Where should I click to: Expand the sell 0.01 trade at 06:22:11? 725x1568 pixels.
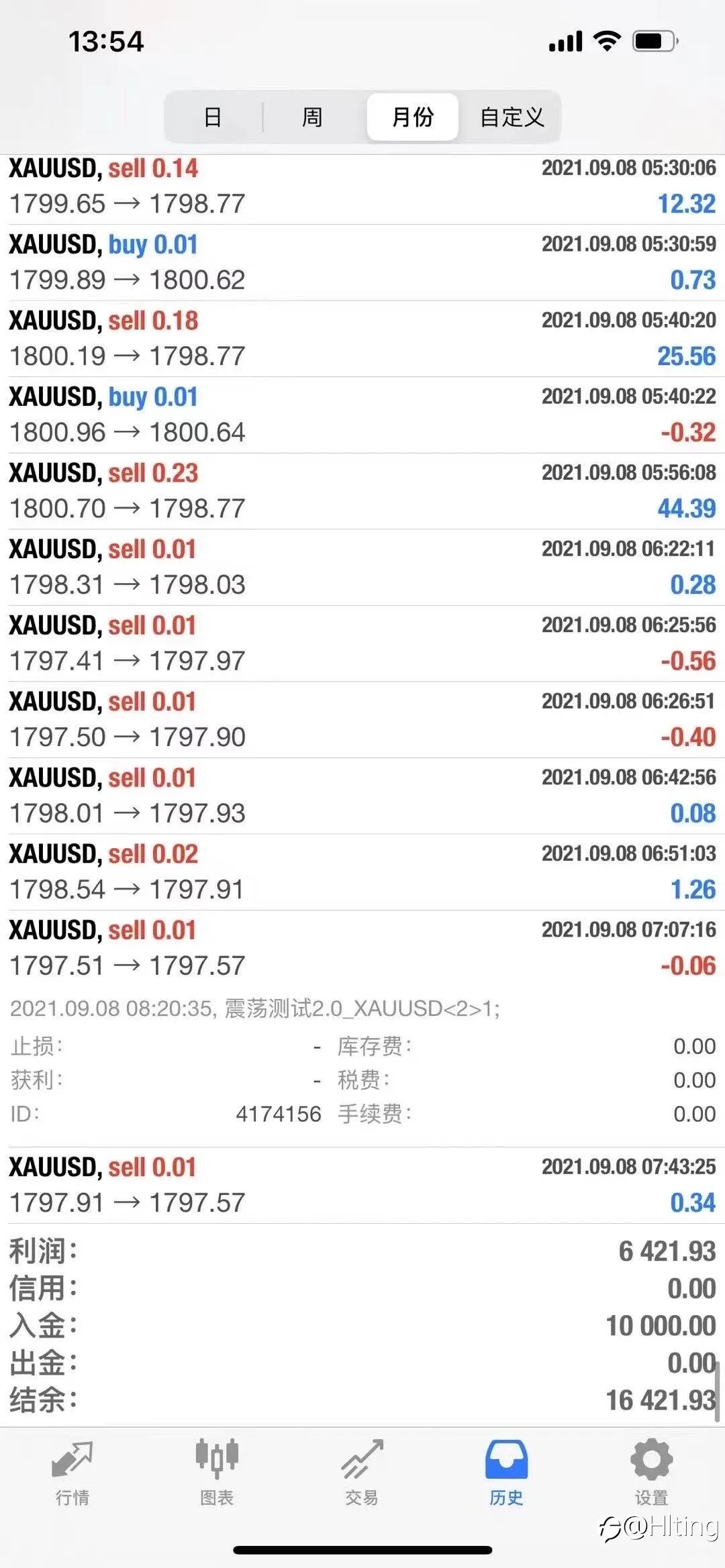click(362, 567)
